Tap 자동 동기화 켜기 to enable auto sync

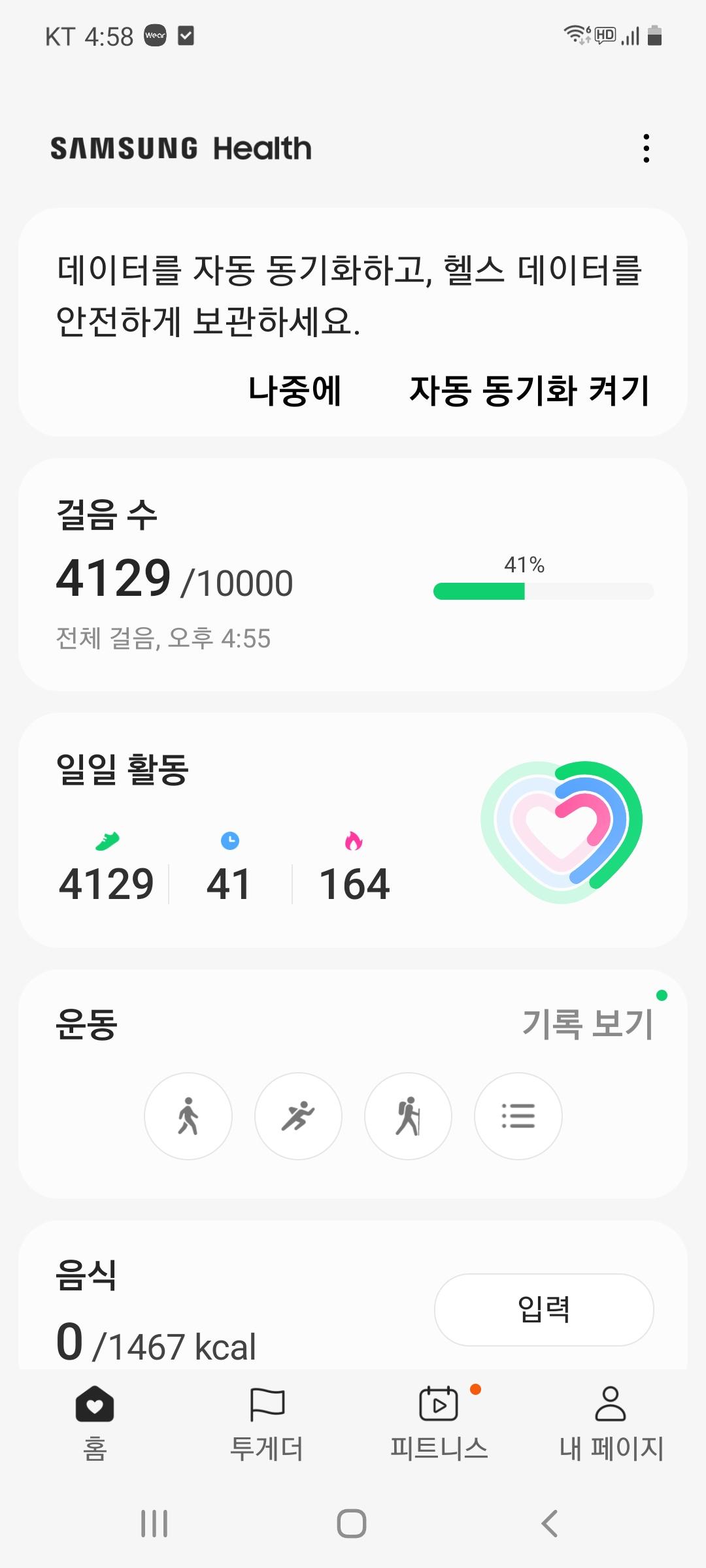(x=529, y=391)
